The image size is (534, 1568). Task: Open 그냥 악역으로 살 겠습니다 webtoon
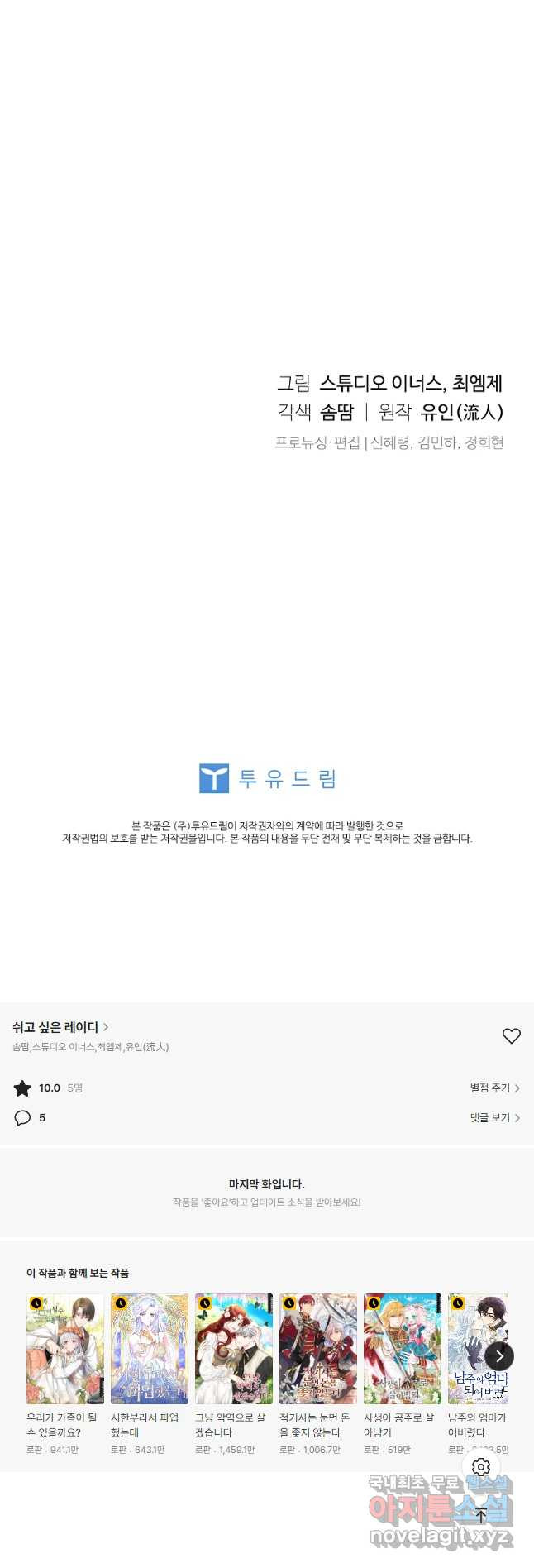coord(234,1350)
